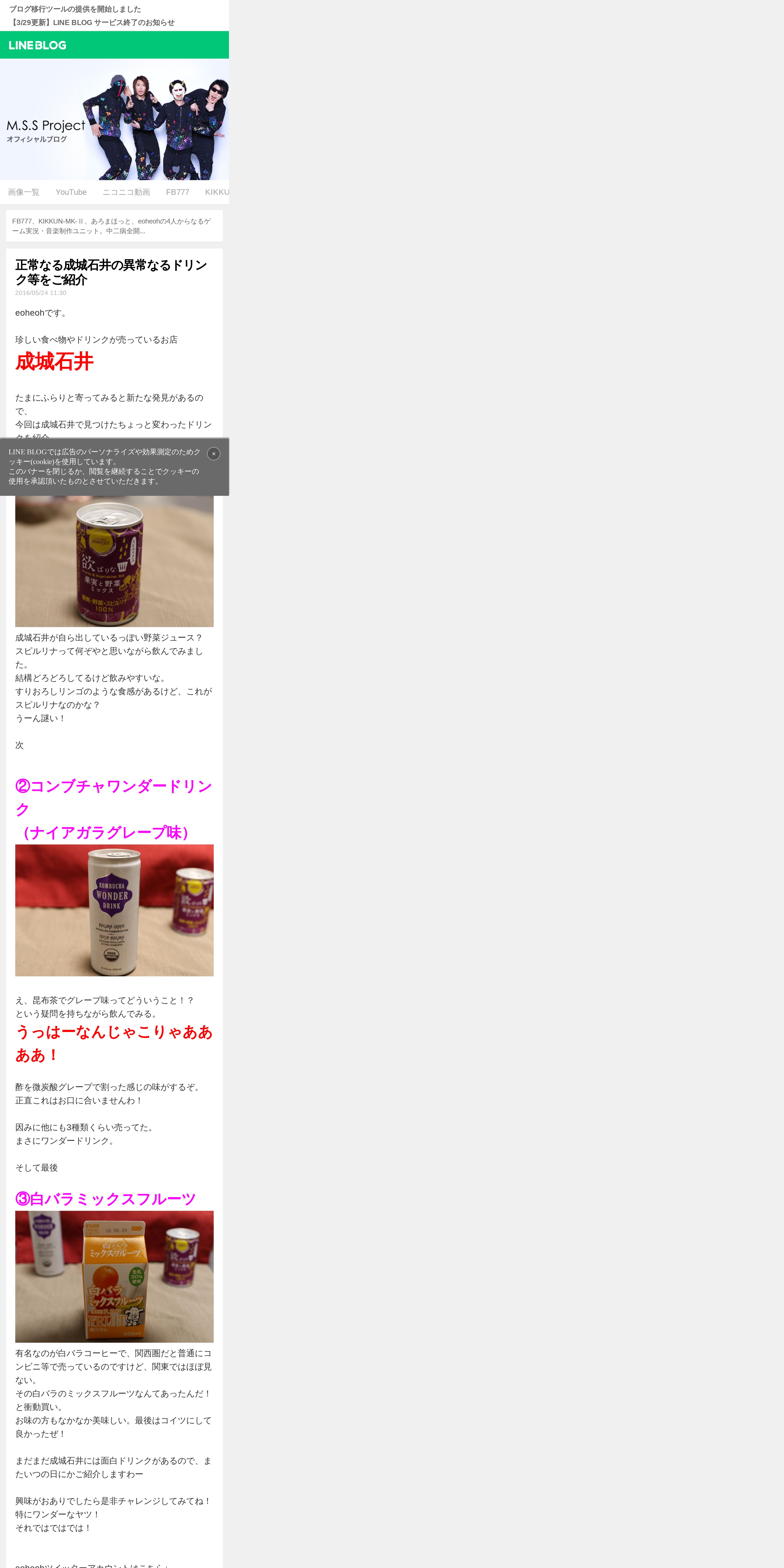This screenshot has width=784, height=1568.
Task: Open the LINE BLOG service termination notice
Action: tap(92, 23)
